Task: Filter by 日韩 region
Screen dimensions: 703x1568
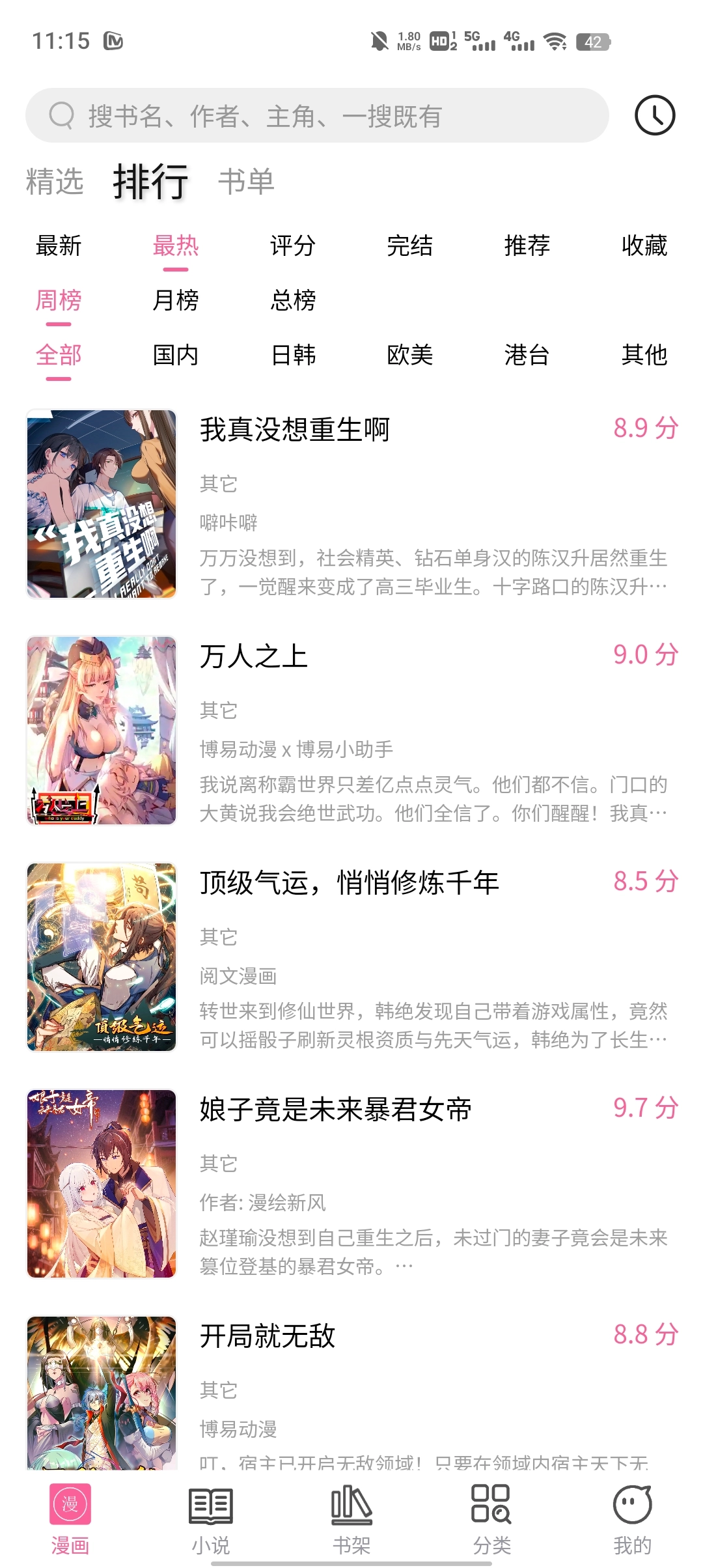Action: tap(293, 356)
